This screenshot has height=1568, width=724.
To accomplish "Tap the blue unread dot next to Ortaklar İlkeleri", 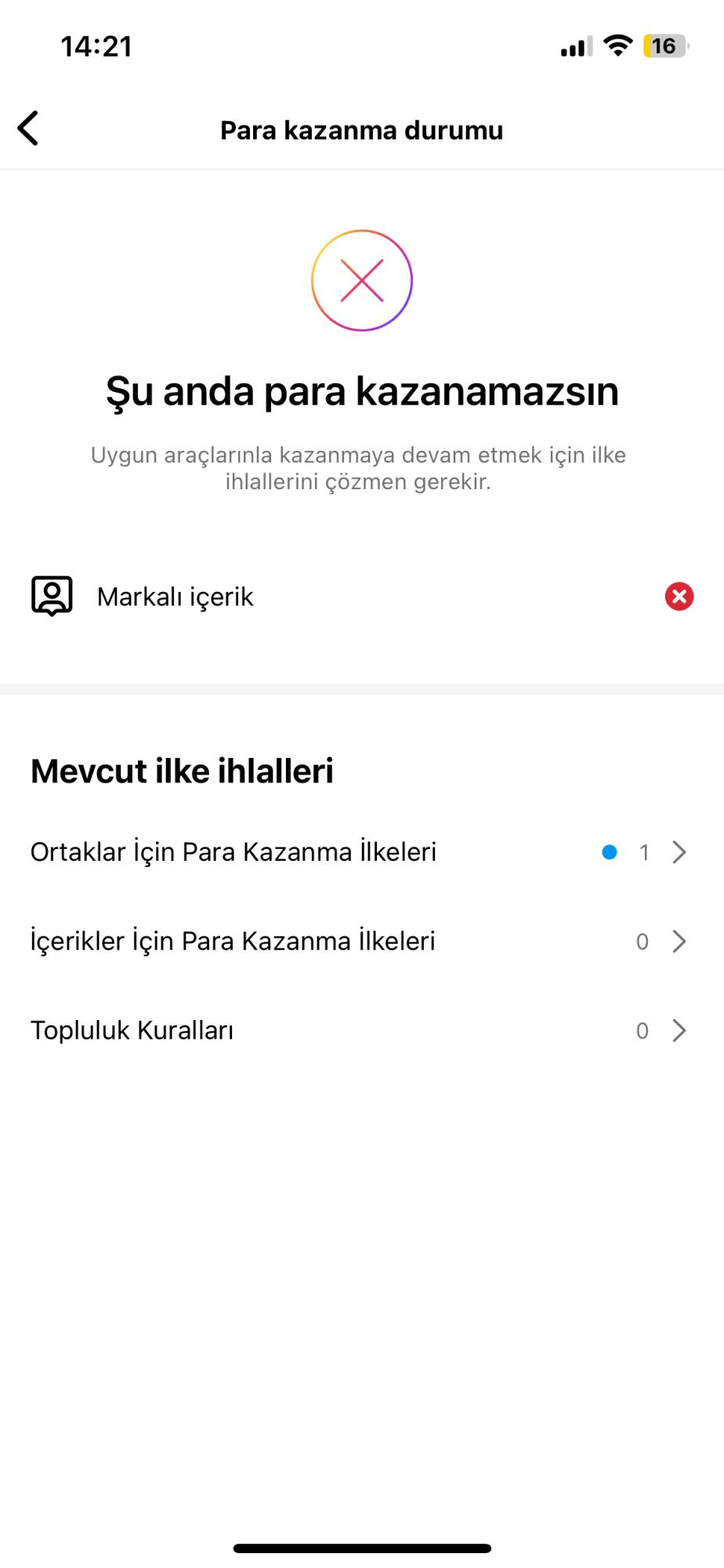I will [608, 851].
